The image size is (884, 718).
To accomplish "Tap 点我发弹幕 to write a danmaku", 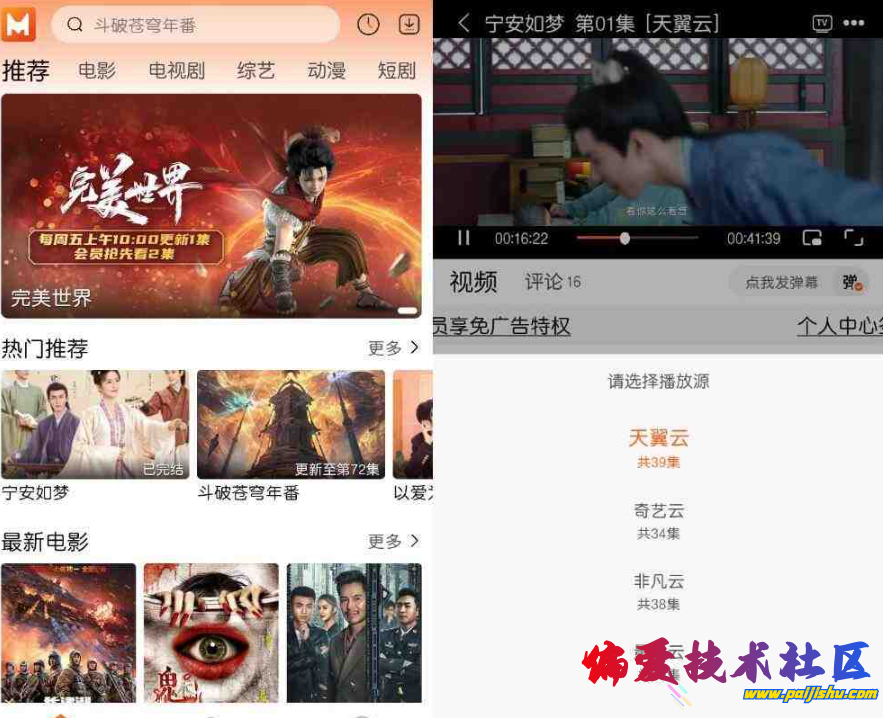I will 782,283.
